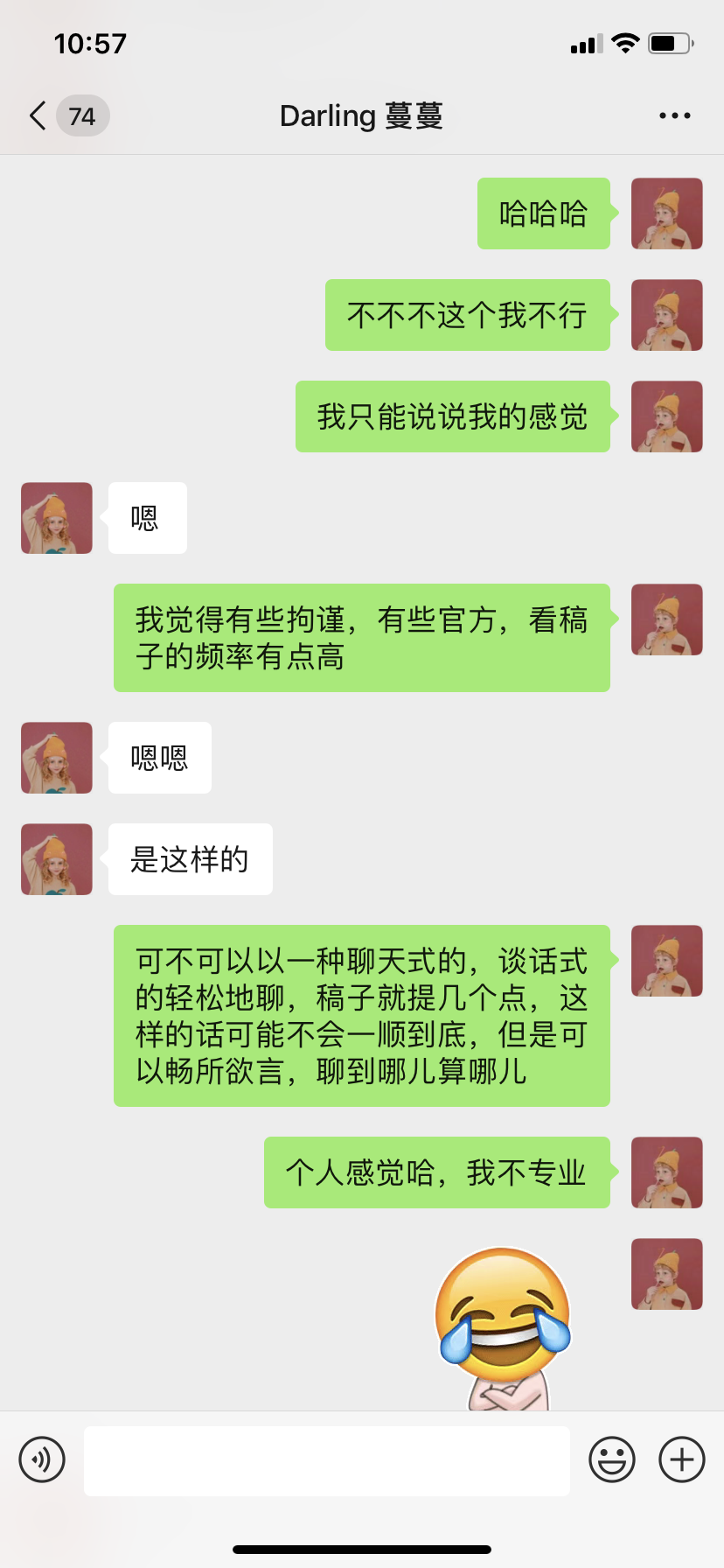The height and width of the screenshot is (1568, 724).
Task: Open the chat info three-dot menu
Action: coord(674,115)
